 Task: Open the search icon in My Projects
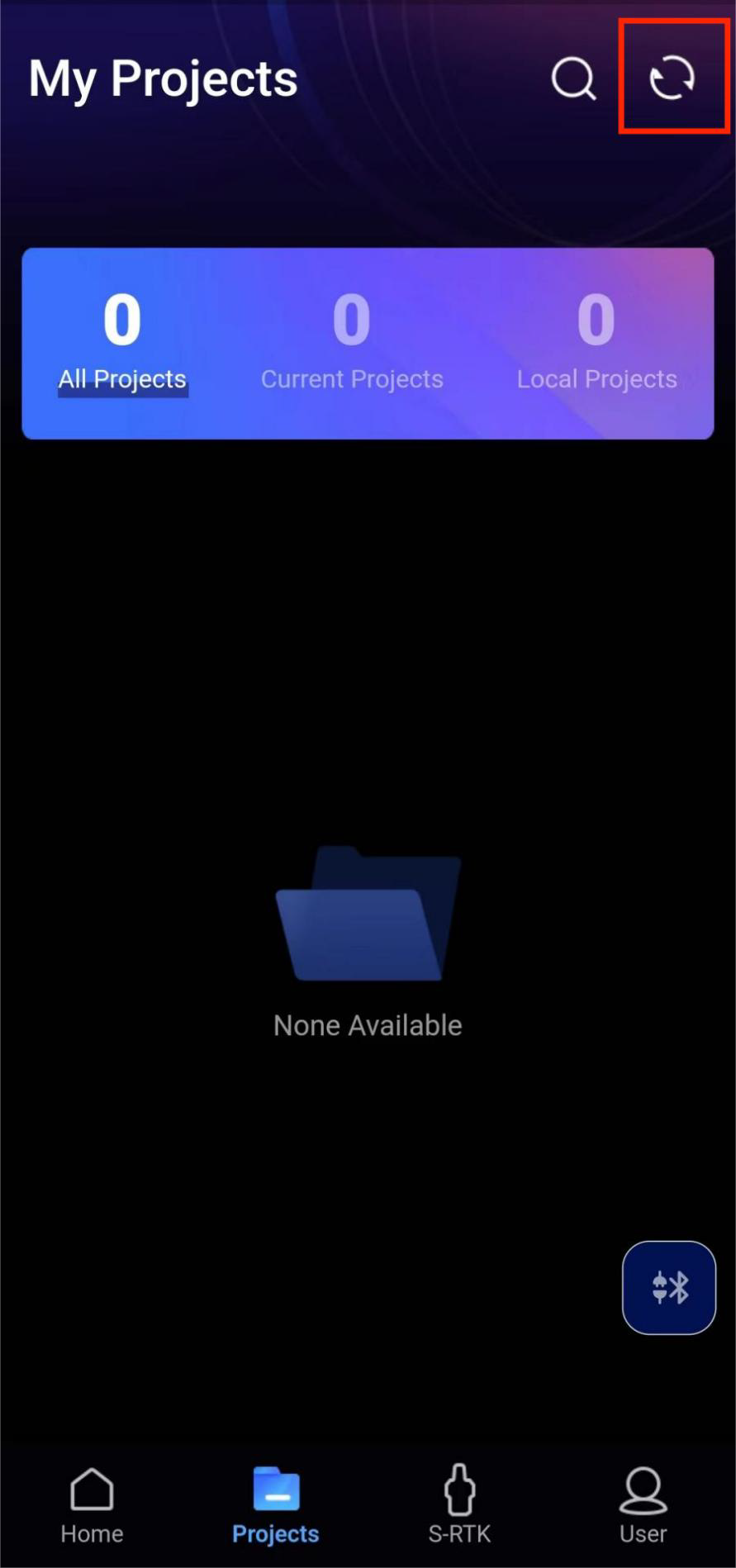573,78
